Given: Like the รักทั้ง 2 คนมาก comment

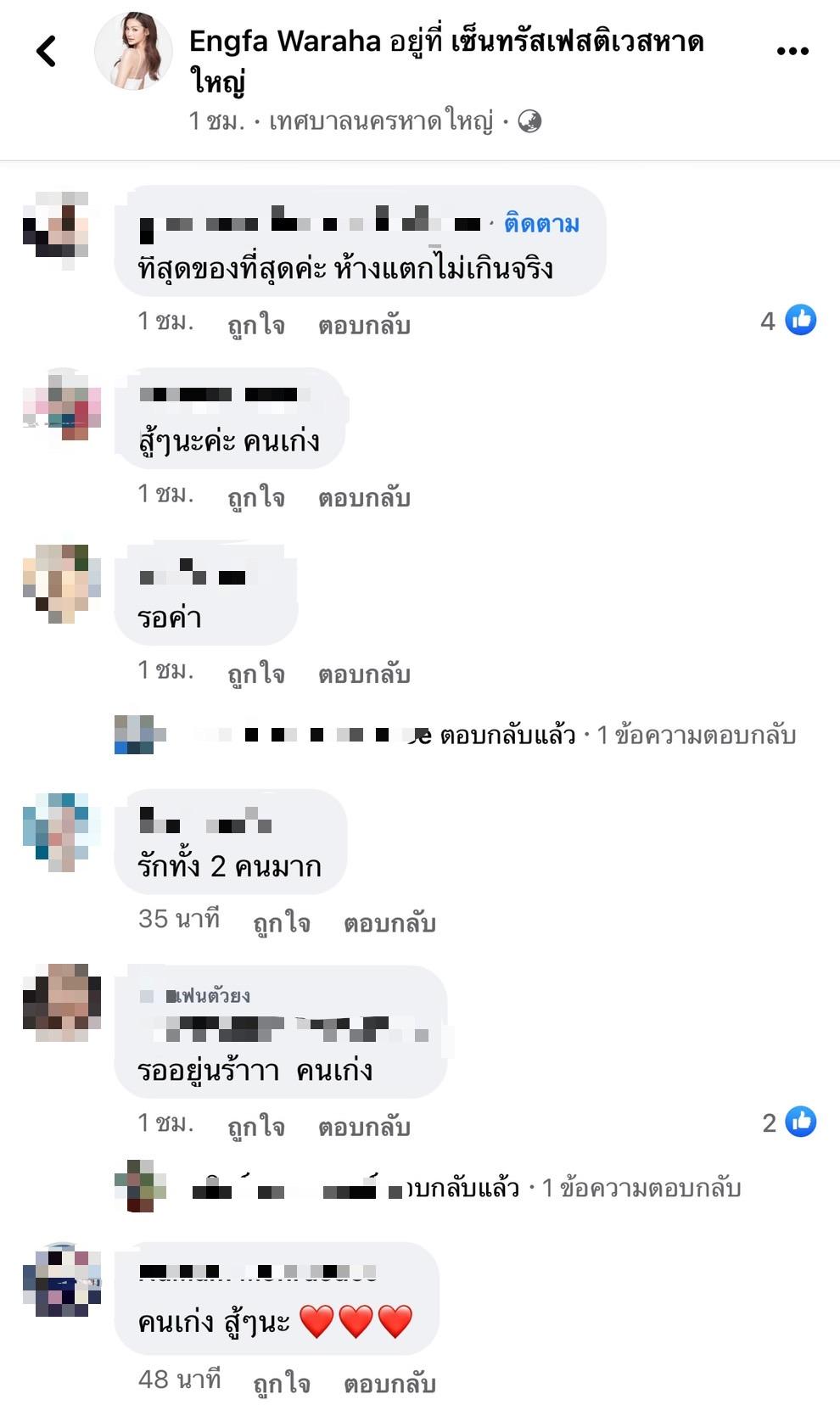Looking at the screenshot, I should tap(281, 922).
